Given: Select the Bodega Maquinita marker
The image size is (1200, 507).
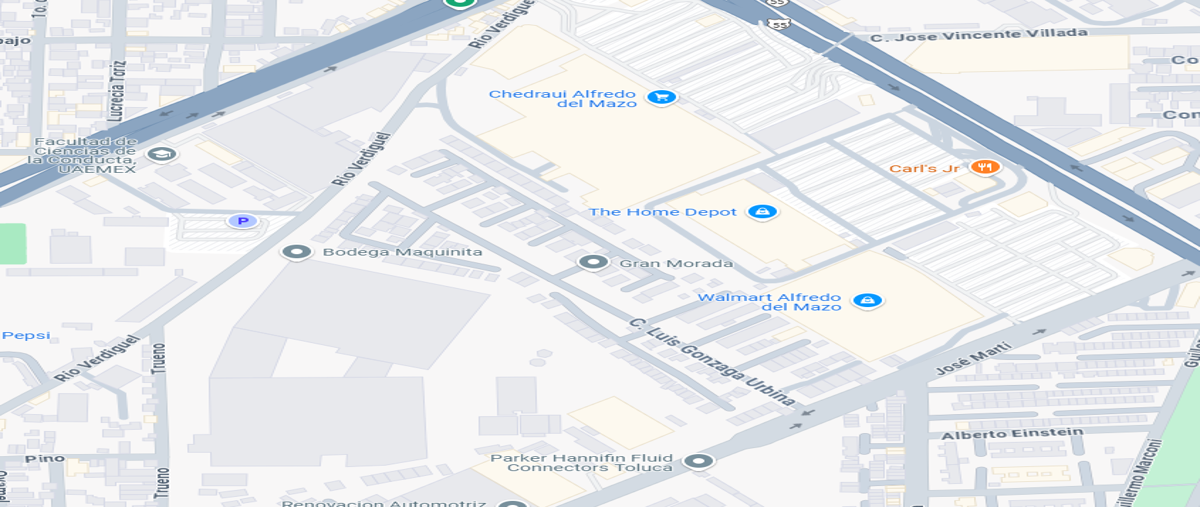Looking at the screenshot, I should point(296,252).
